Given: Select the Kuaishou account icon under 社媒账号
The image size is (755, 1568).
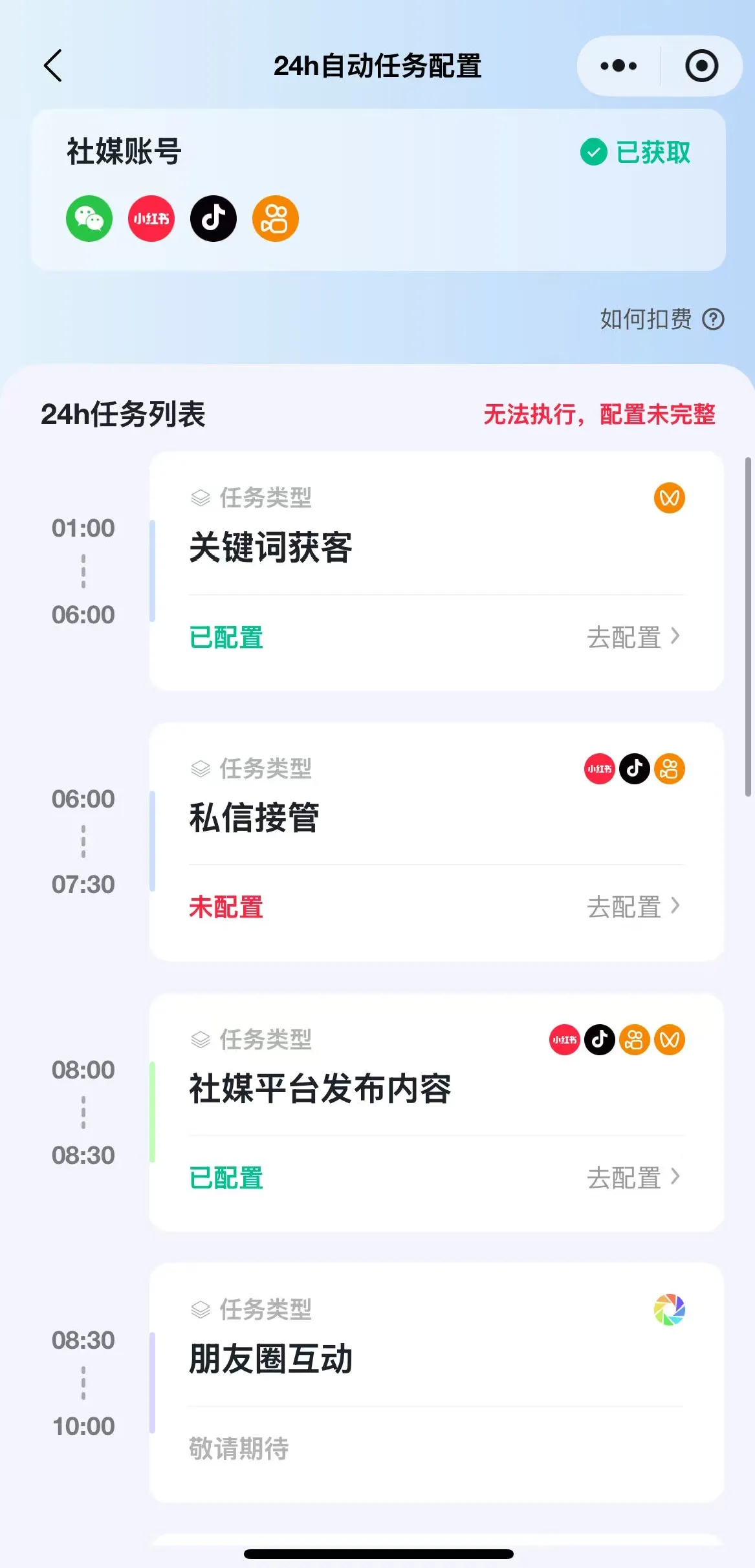Looking at the screenshot, I should (x=276, y=219).
